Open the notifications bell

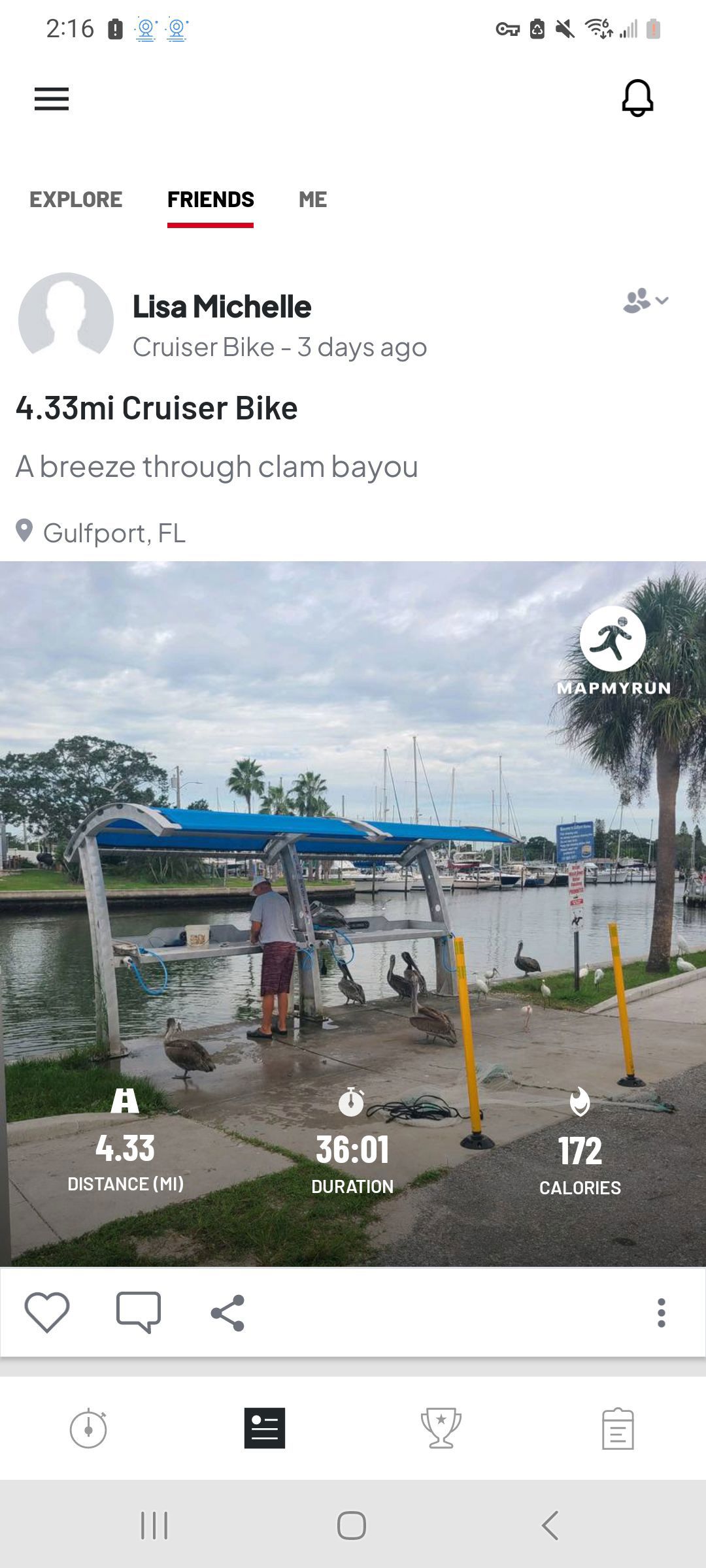pos(637,99)
